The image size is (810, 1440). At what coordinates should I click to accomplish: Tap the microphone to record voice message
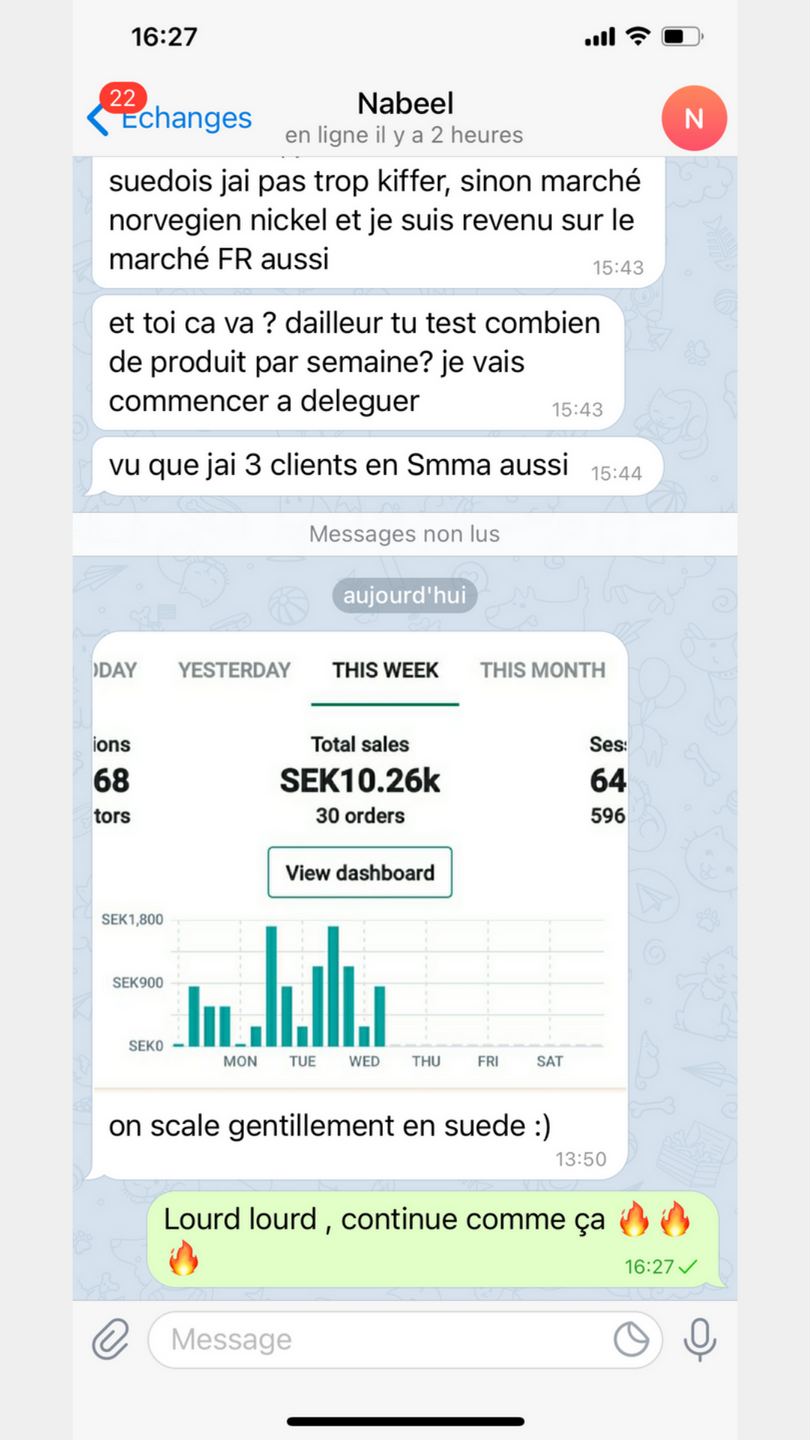[x=700, y=1339]
